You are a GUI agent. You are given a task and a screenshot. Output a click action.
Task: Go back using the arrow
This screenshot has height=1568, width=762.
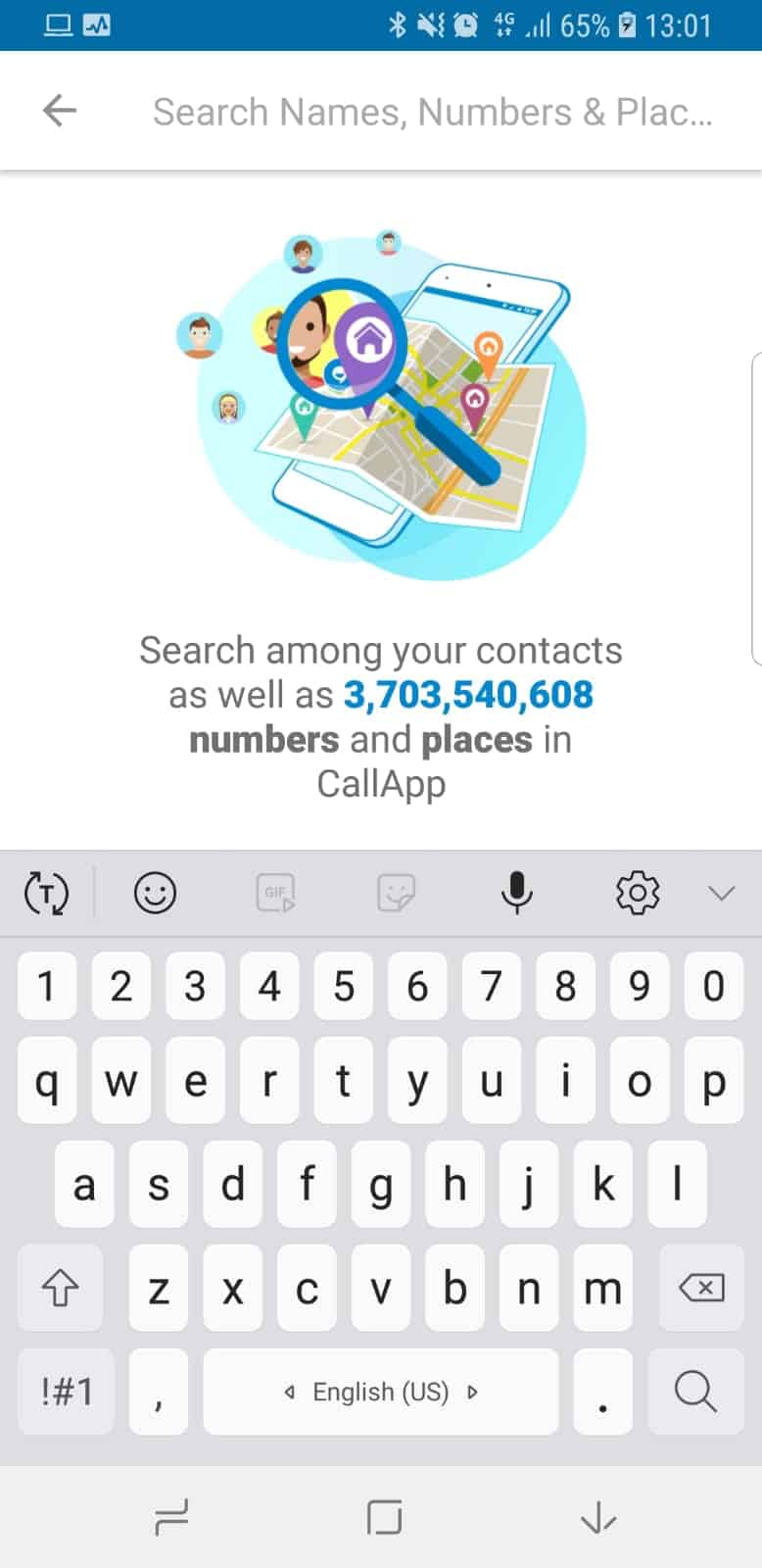click(60, 111)
